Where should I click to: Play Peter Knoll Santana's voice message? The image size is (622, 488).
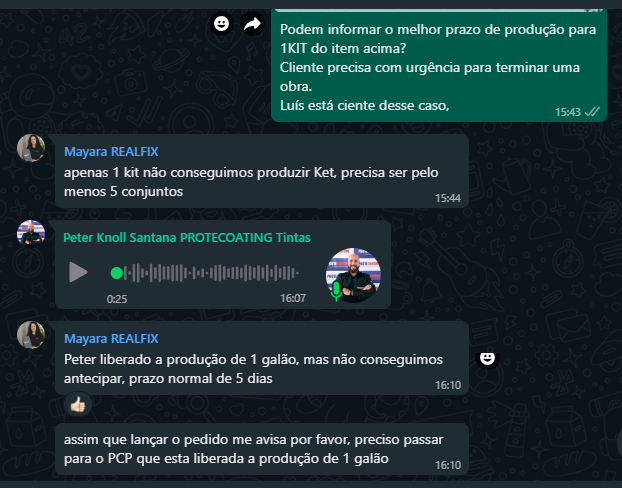coord(77,272)
